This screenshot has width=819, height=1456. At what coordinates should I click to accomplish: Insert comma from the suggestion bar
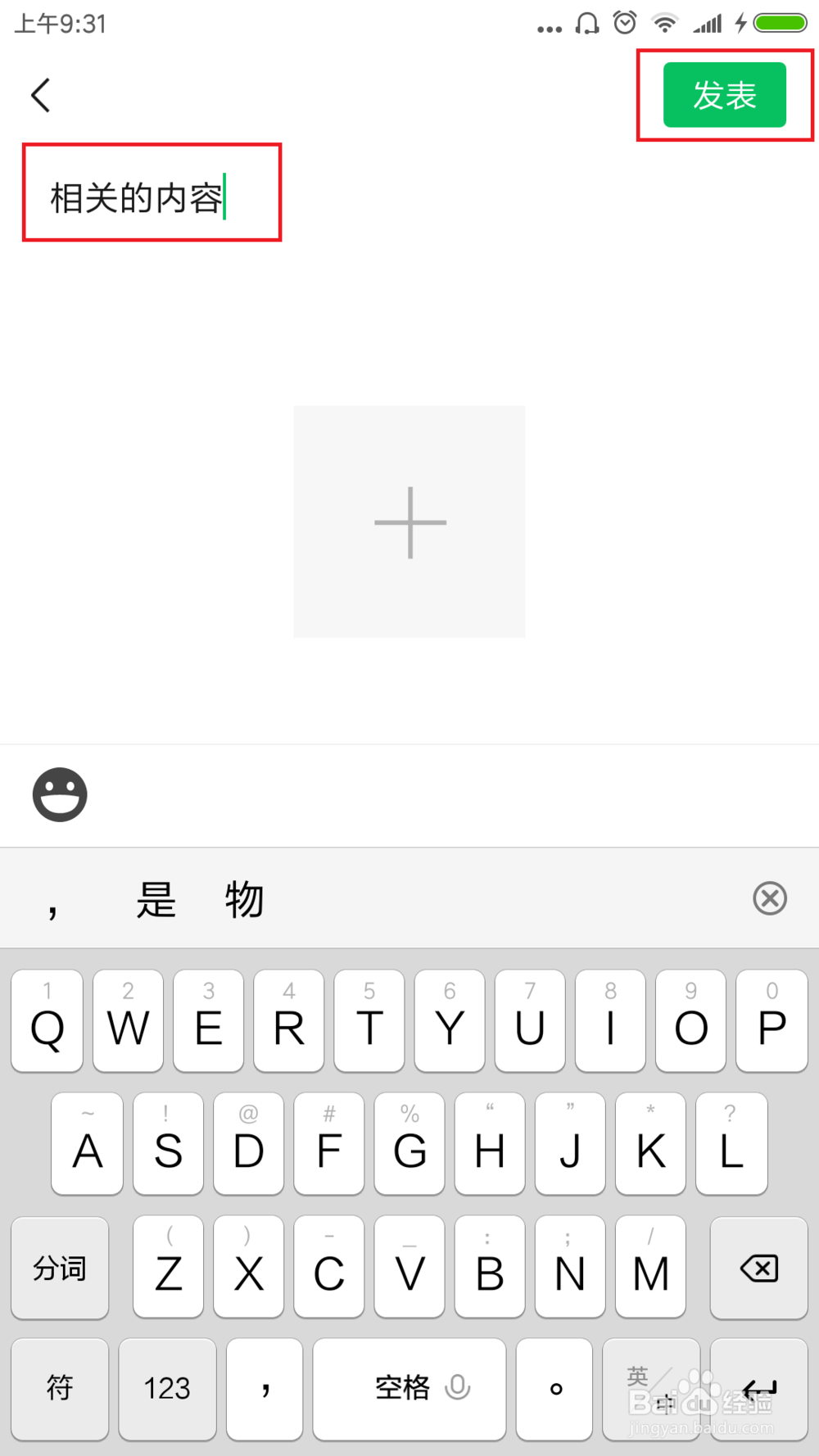52,898
